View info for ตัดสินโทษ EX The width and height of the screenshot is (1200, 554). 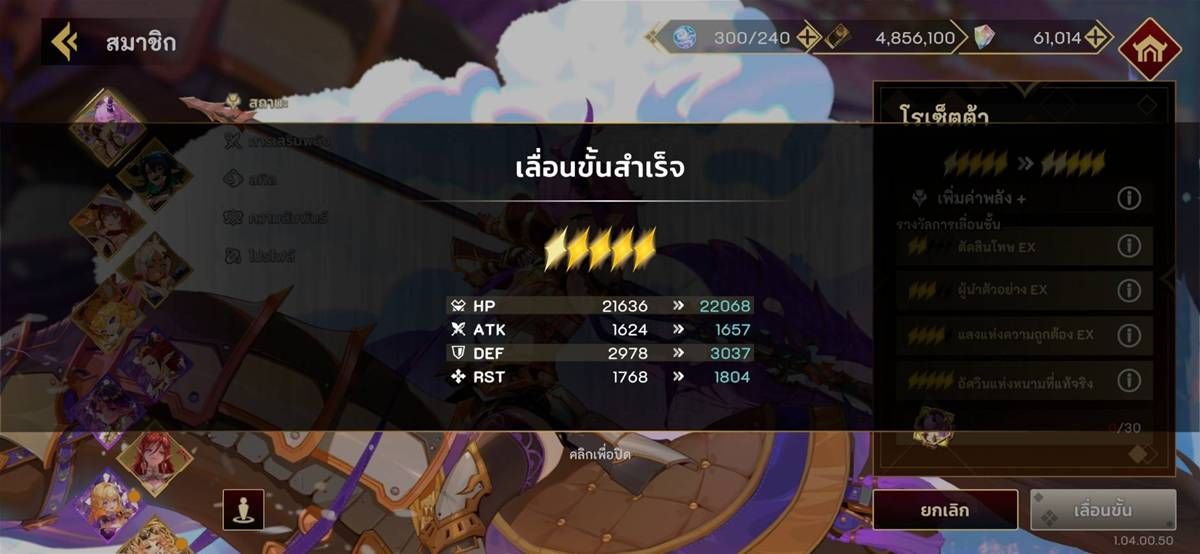(1129, 245)
